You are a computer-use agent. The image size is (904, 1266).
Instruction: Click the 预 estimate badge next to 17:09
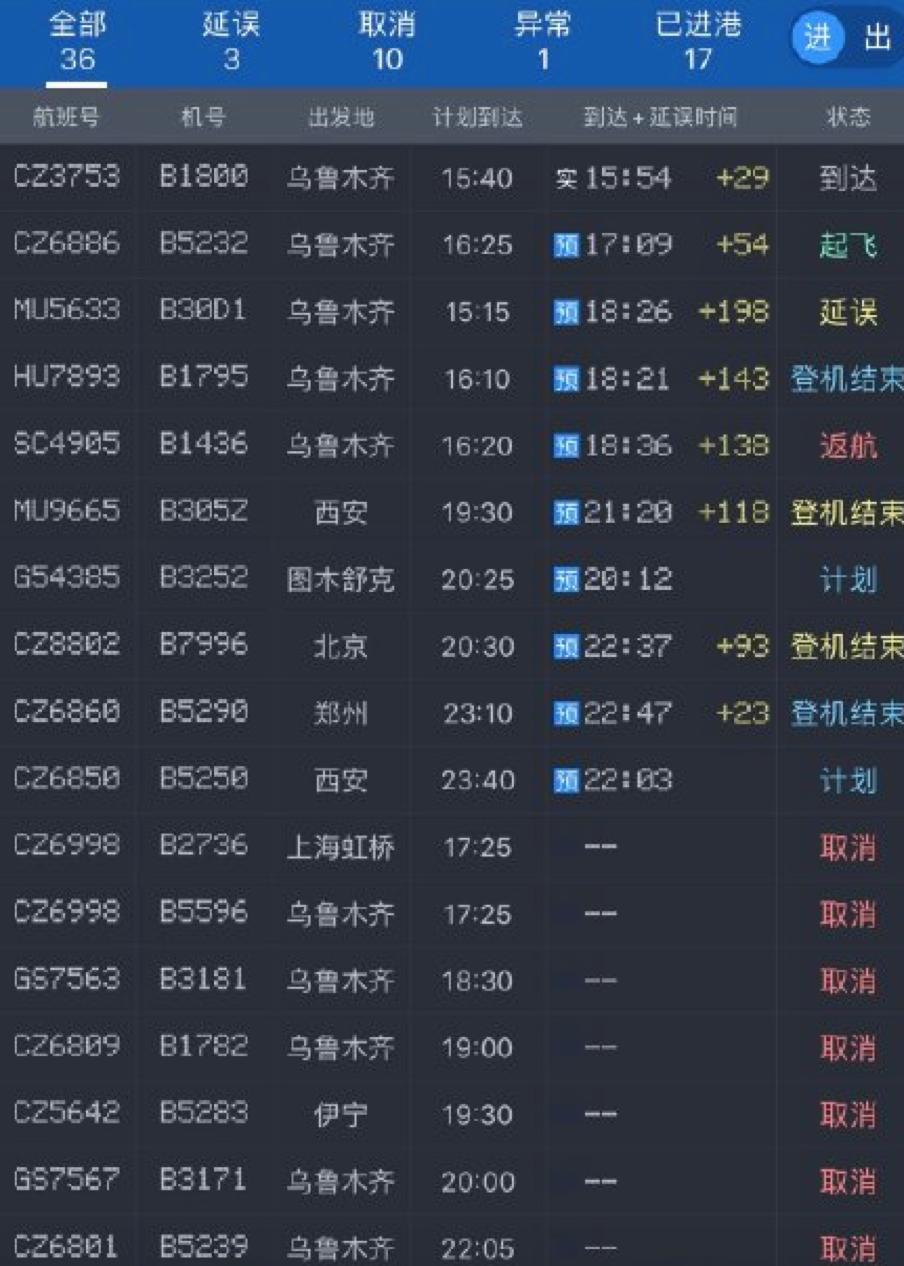[x=568, y=244]
